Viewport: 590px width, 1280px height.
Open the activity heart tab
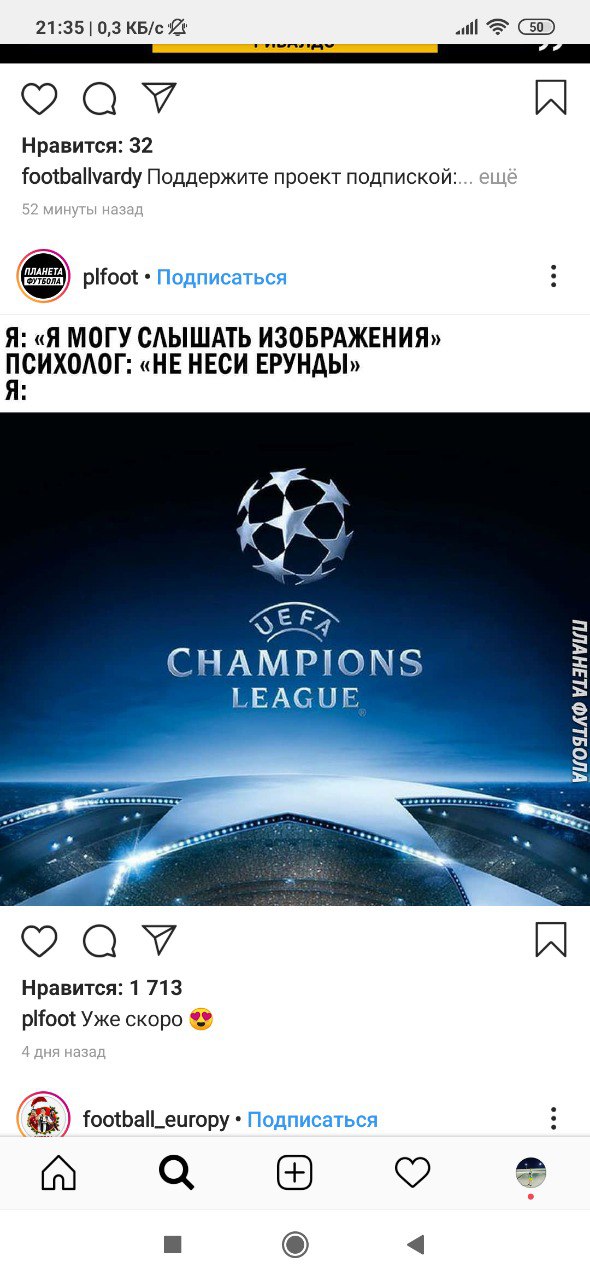click(412, 1172)
